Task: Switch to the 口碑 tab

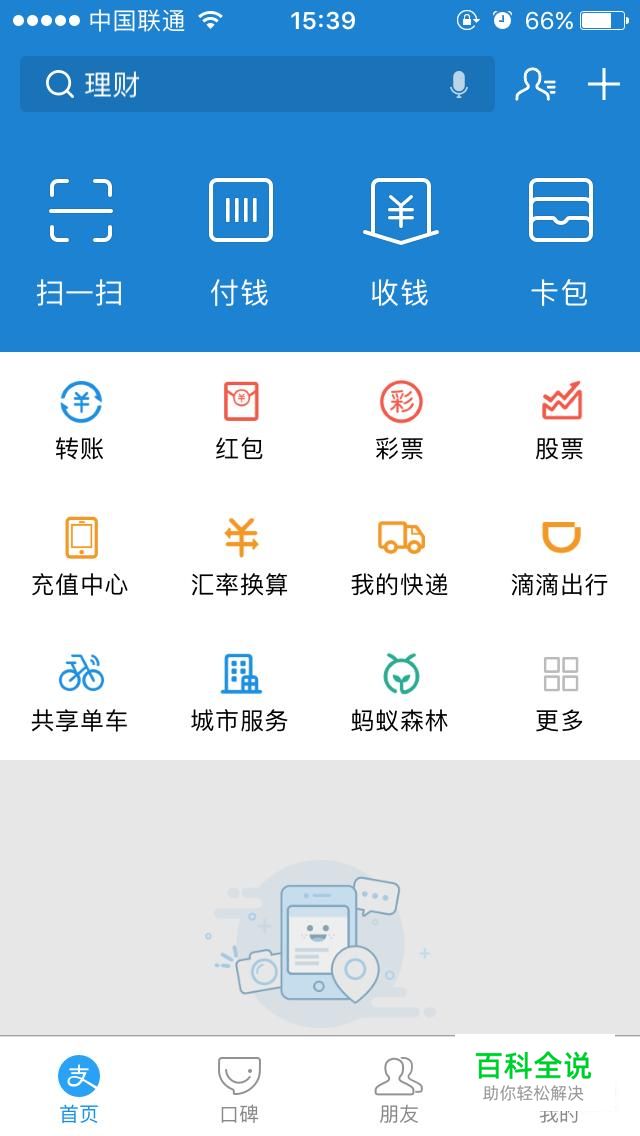Action: (240, 1089)
